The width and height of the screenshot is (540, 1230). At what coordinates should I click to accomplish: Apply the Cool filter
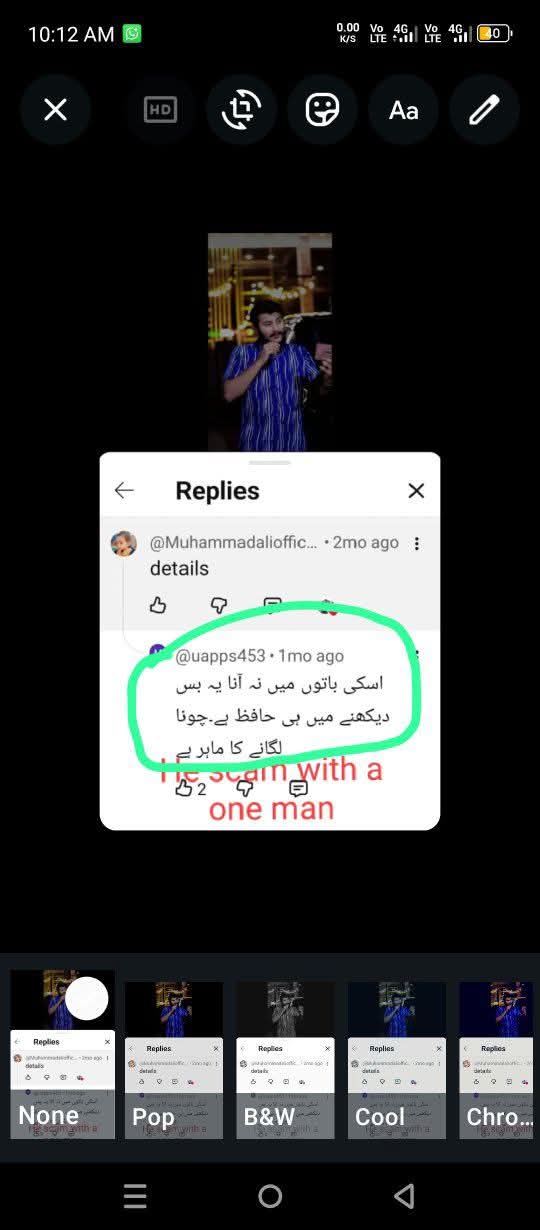(397, 1060)
